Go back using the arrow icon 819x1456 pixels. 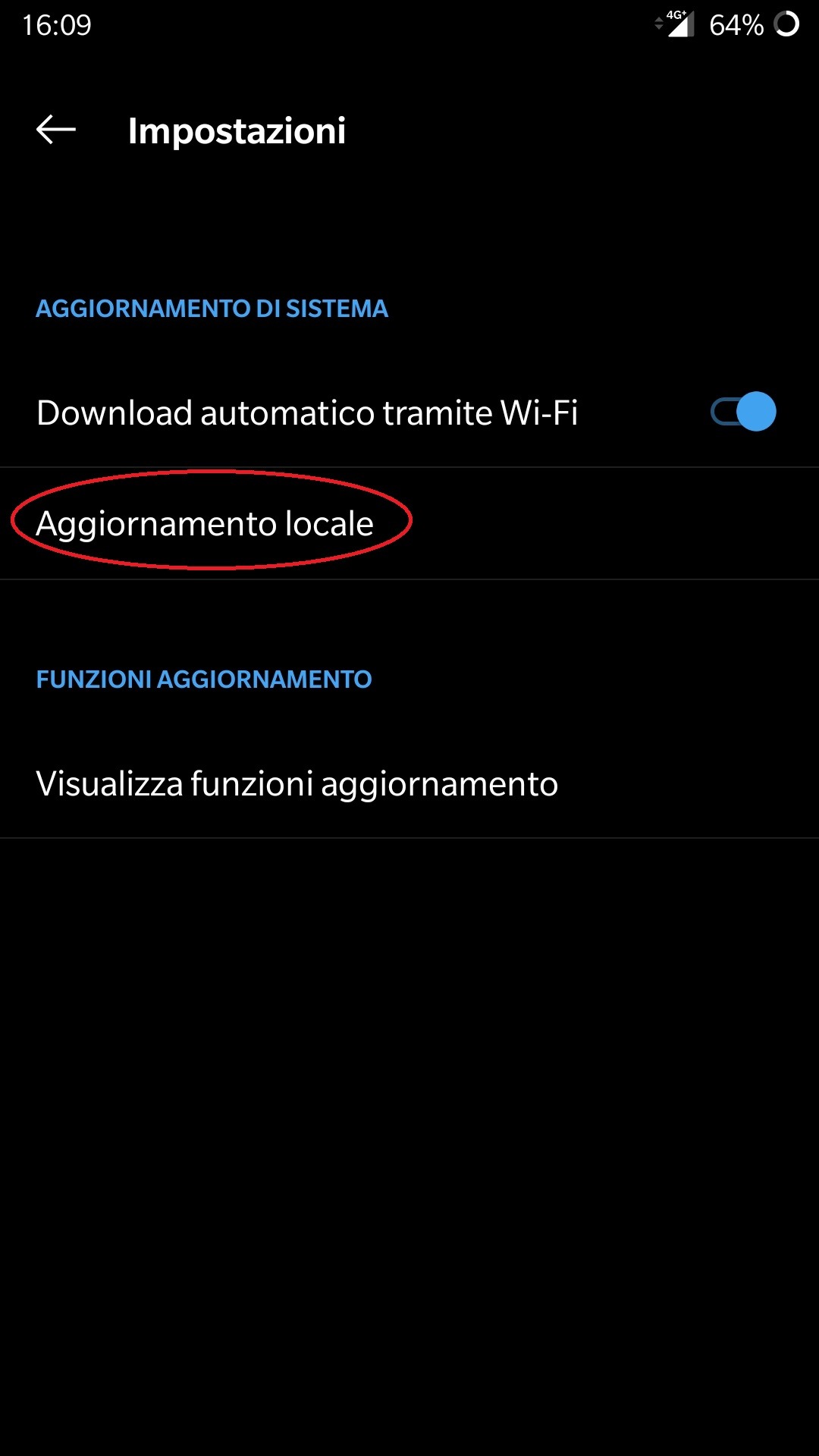[56, 130]
